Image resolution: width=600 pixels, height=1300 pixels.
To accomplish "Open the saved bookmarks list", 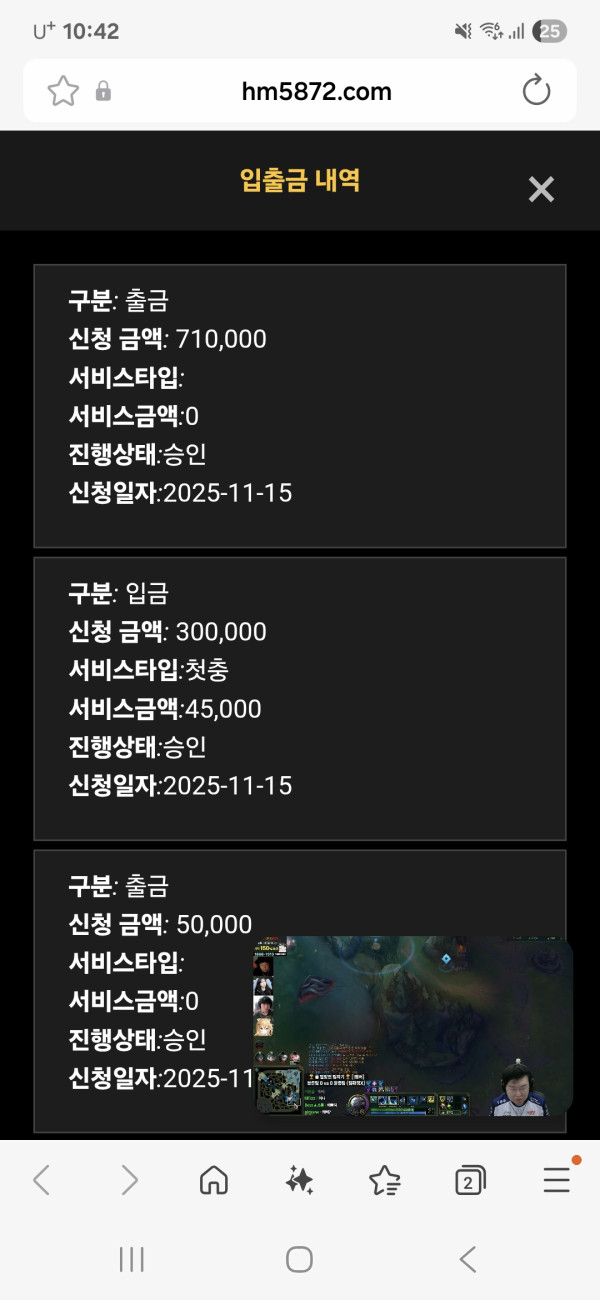I will click(x=385, y=1181).
